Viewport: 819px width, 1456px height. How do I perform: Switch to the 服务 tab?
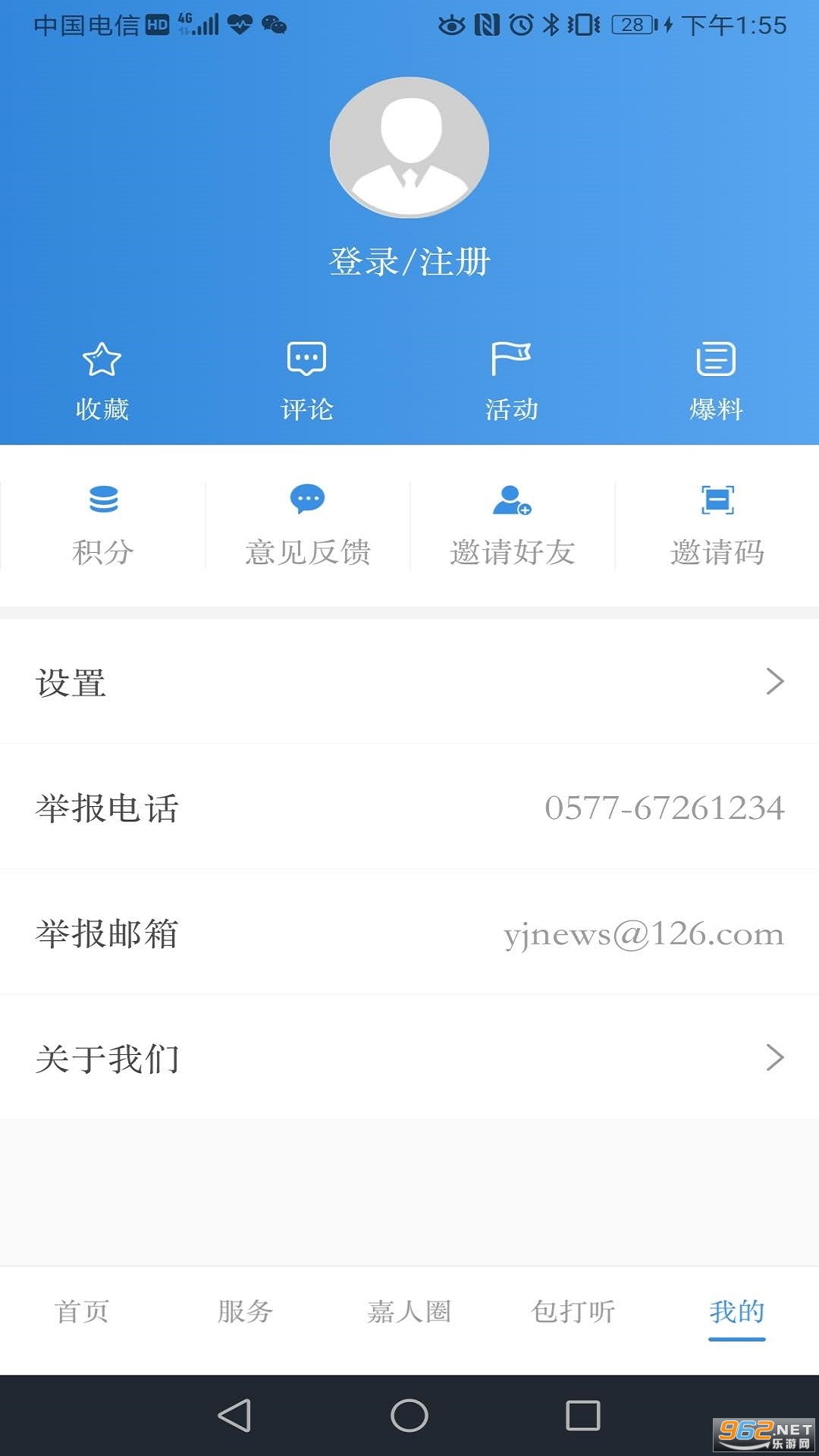point(245,1311)
